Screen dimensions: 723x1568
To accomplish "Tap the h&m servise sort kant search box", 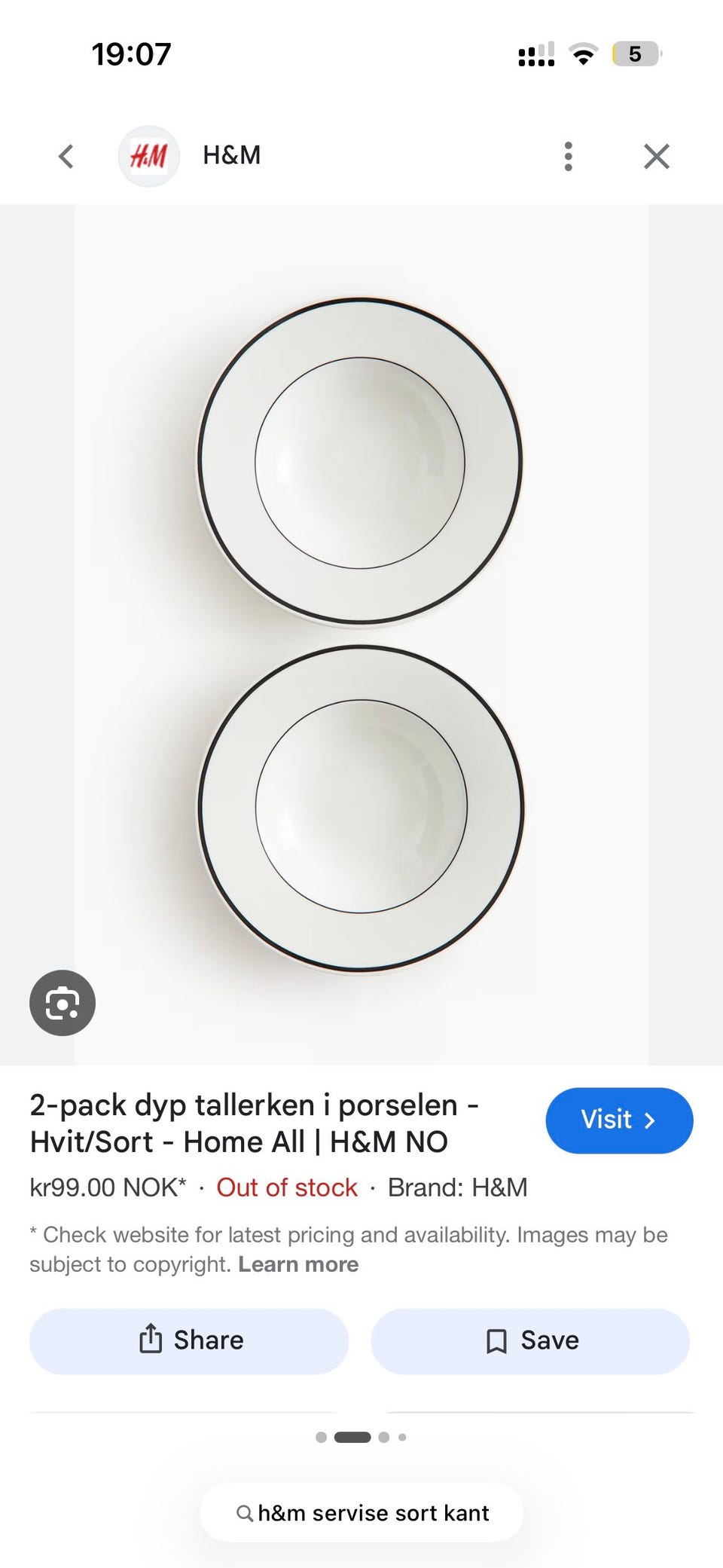I will click(x=361, y=1513).
